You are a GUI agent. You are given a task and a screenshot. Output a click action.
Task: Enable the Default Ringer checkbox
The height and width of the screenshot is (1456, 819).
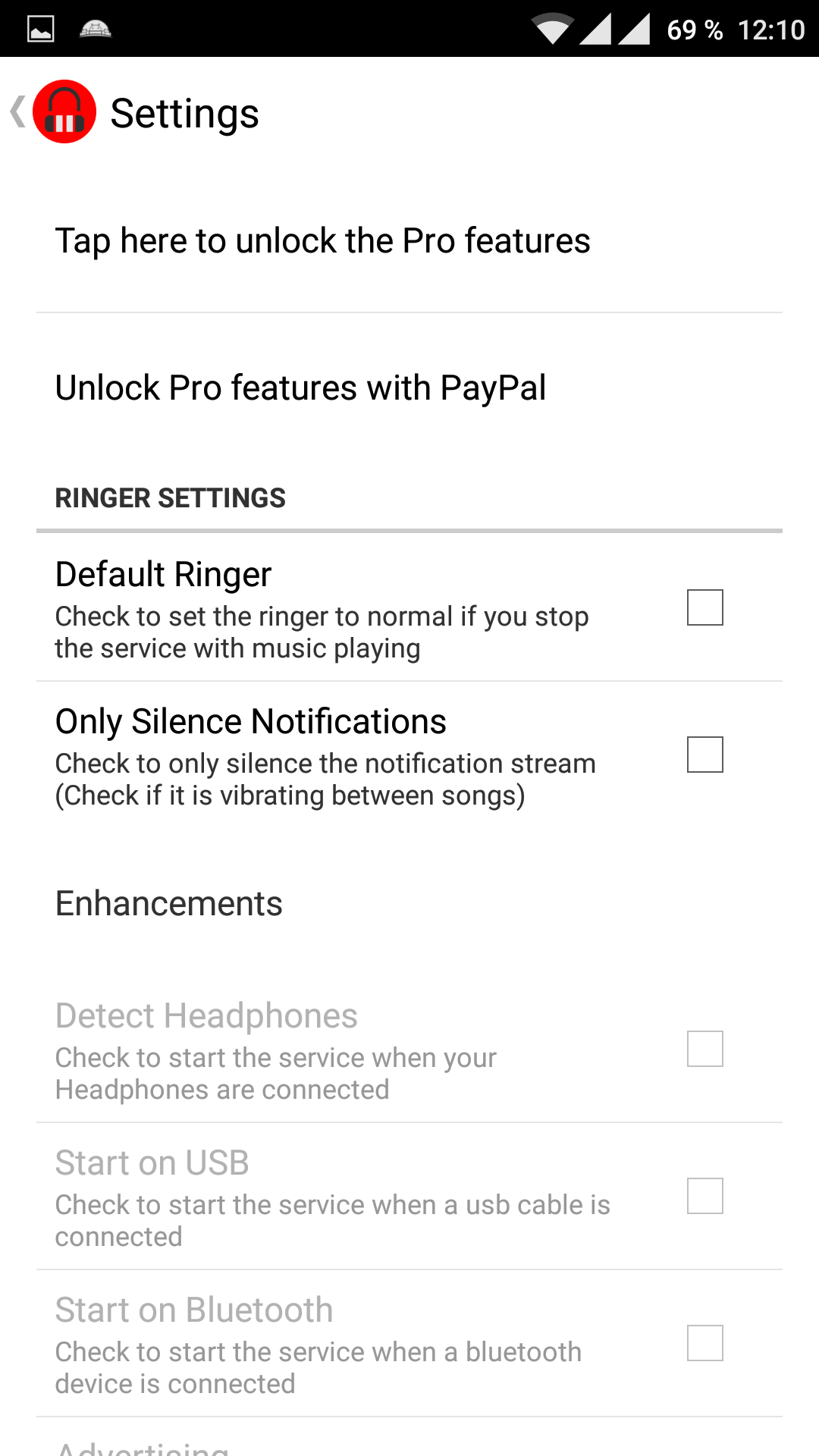705,607
